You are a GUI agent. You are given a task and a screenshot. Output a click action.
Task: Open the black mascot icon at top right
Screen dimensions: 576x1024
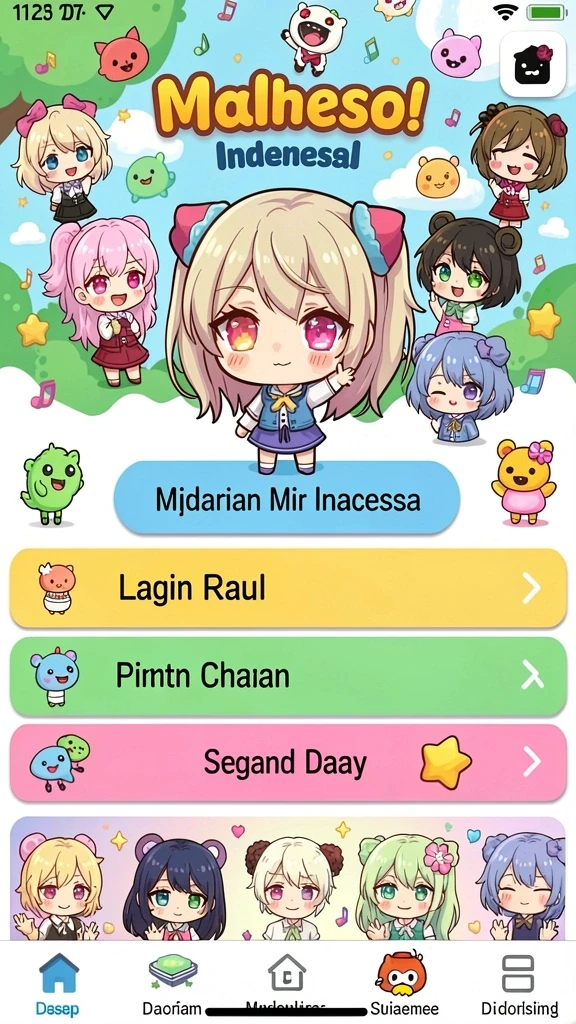pyautogui.click(x=532, y=64)
